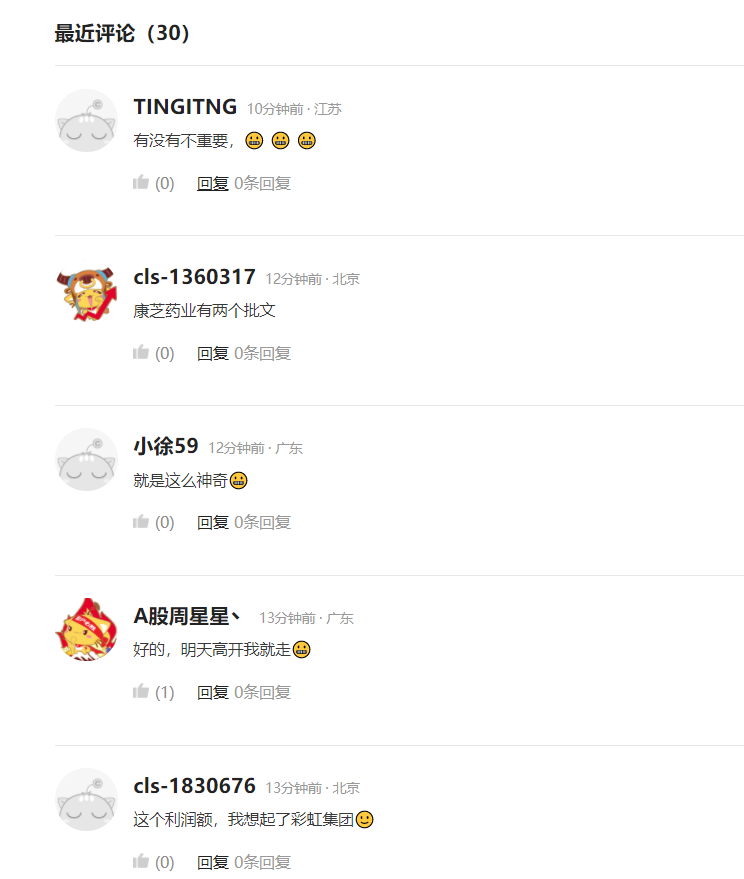
Task: Like TINGITNG's comment
Action: pos(141,182)
